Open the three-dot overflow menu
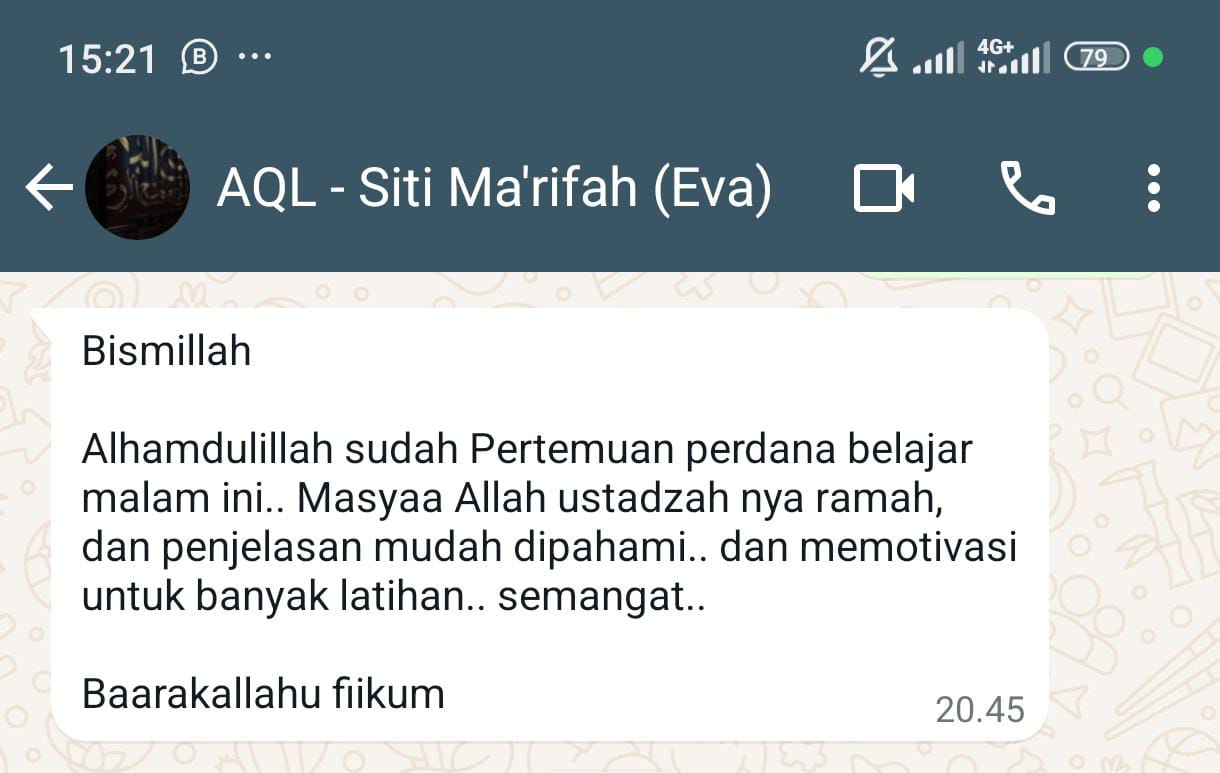Screen dimensions: 1220x773 [x=1153, y=188]
